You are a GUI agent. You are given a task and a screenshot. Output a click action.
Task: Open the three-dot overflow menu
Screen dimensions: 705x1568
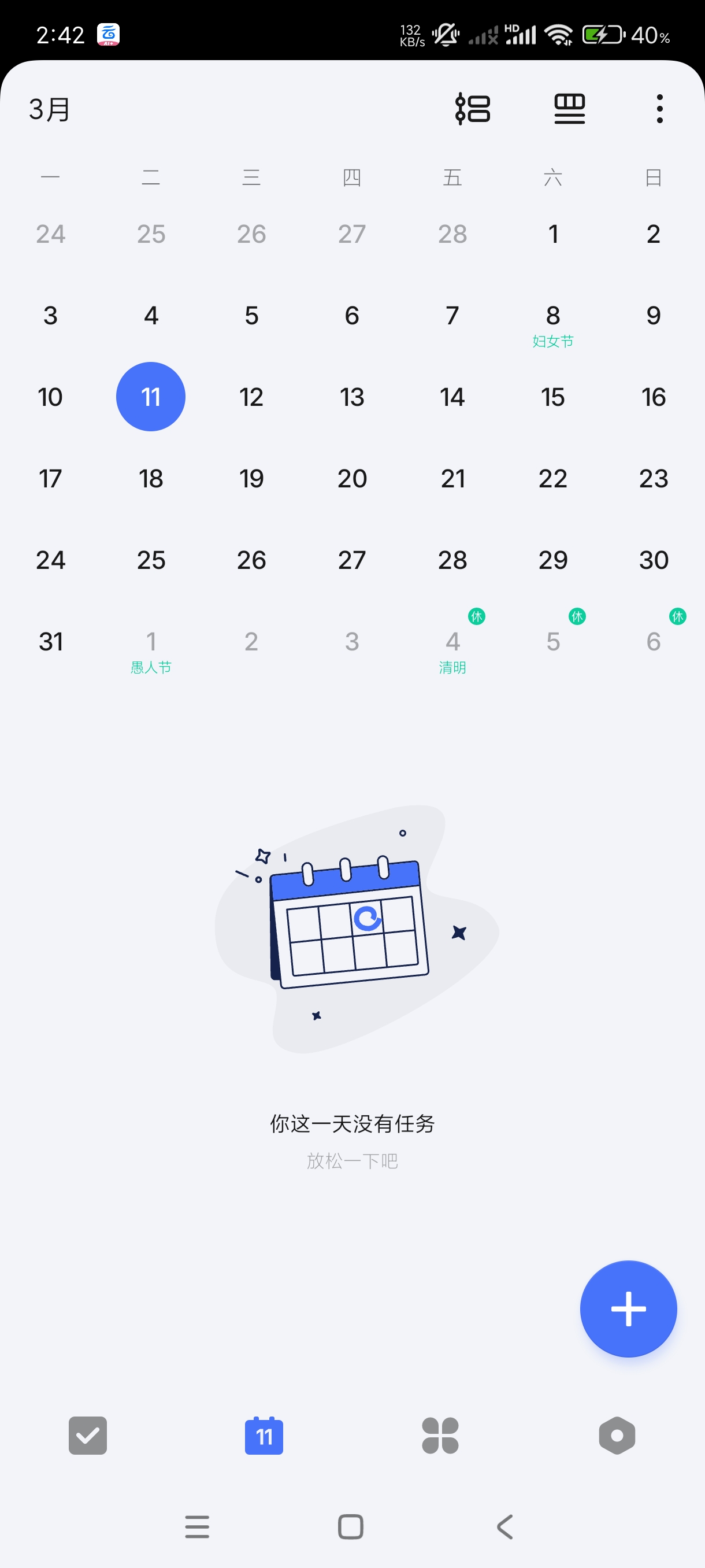[x=659, y=110]
